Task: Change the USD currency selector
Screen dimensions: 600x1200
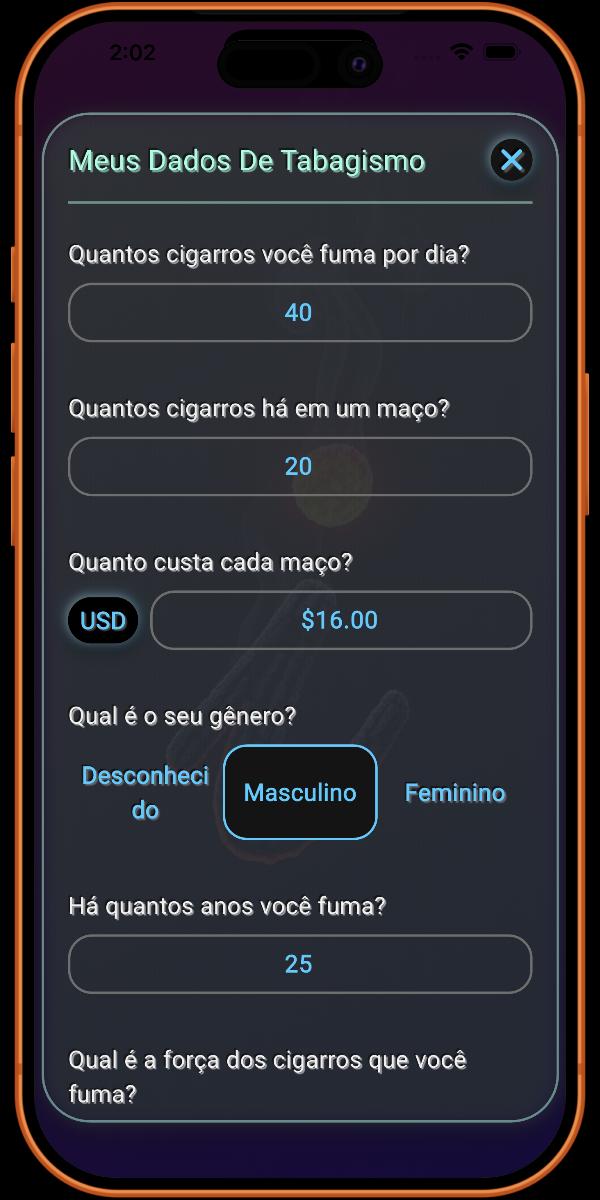Action: click(x=103, y=621)
